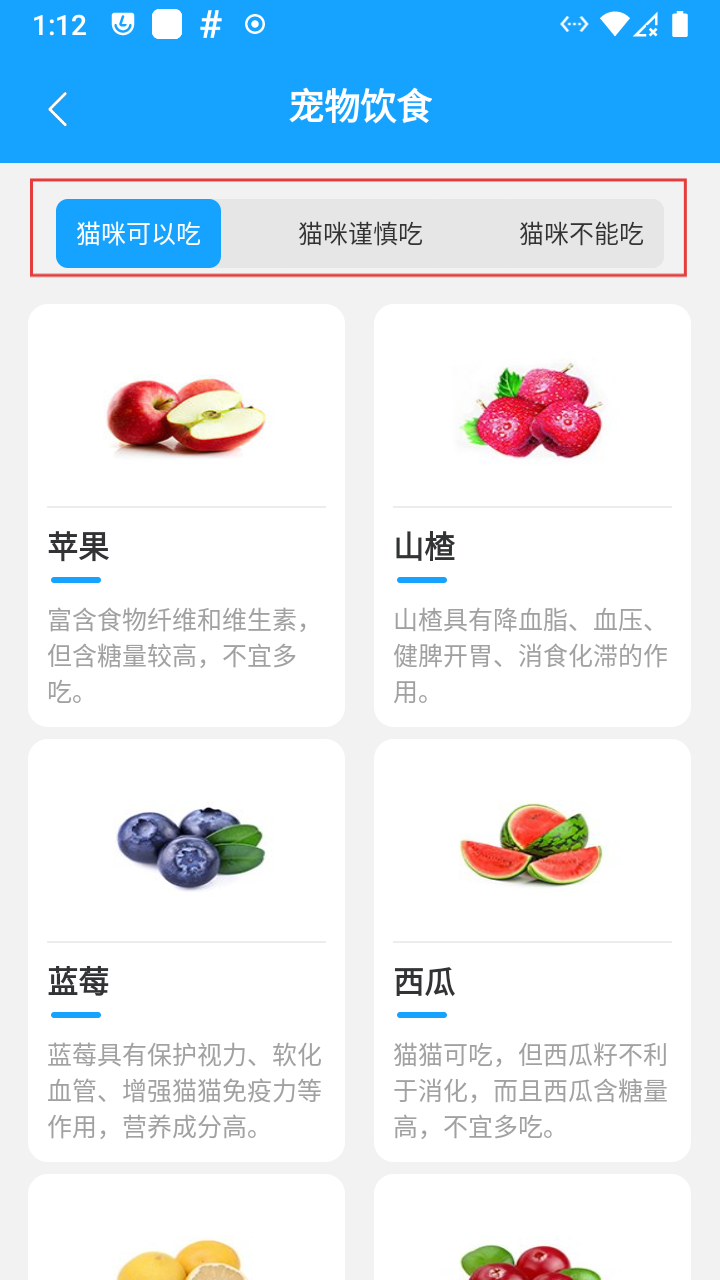The image size is (720, 1280).
Task: Switch to the 猫咪不能吃 tab
Action: (x=581, y=234)
